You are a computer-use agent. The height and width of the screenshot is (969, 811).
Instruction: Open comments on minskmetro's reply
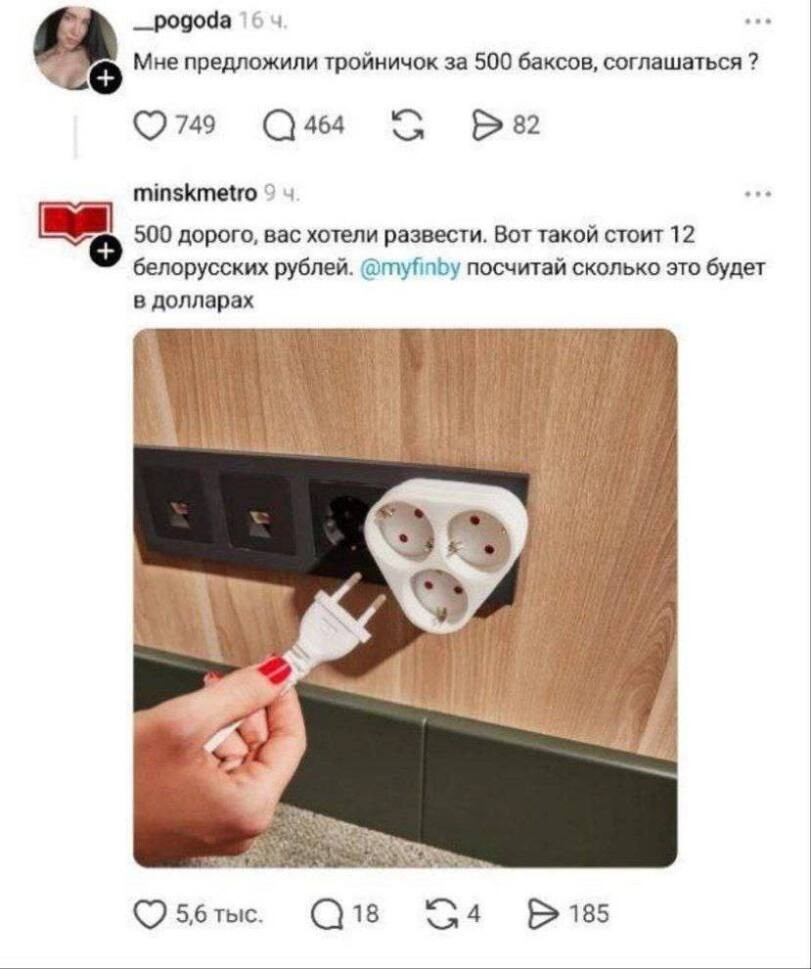(327, 913)
